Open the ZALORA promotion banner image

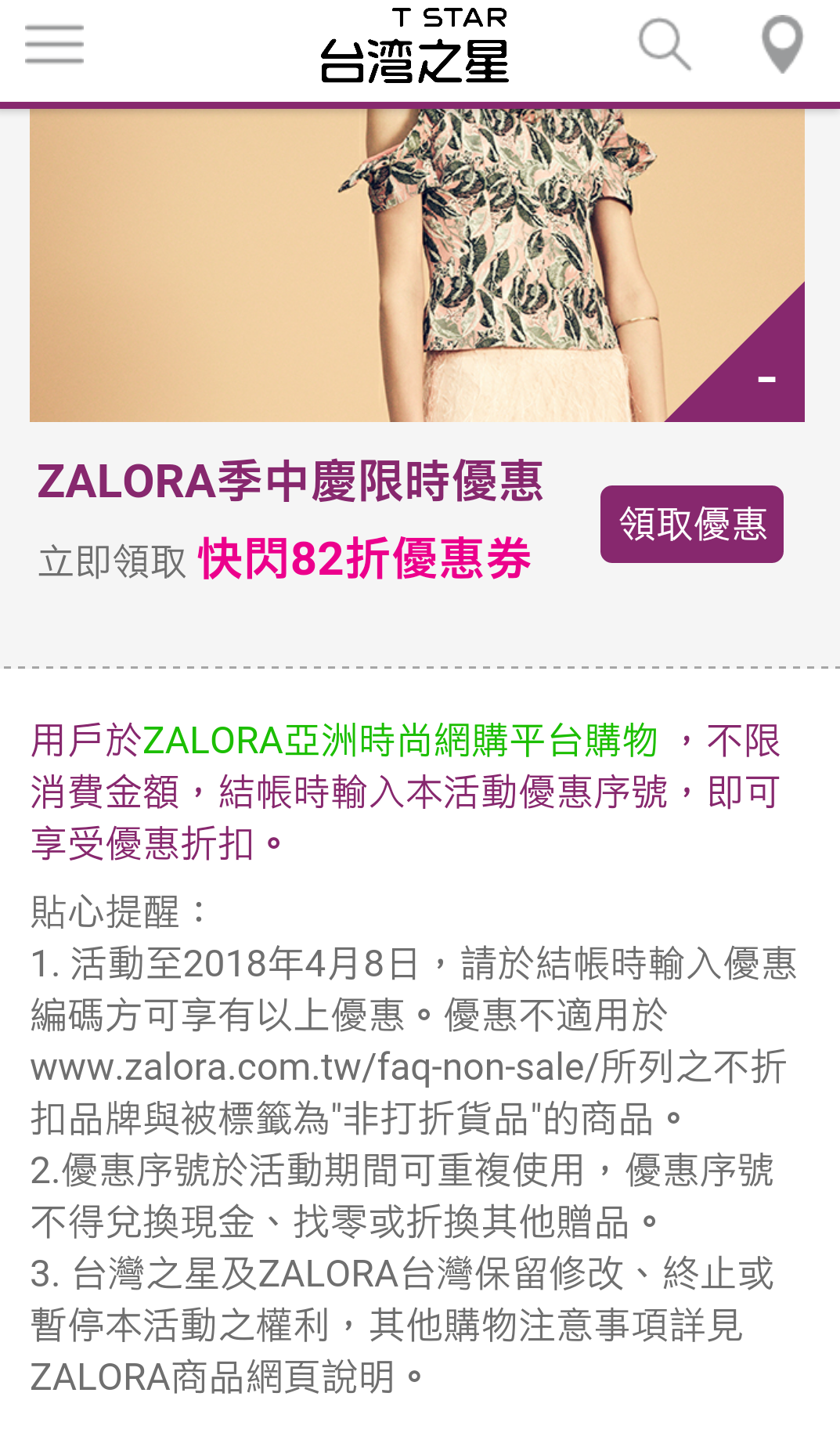[x=416, y=265]
